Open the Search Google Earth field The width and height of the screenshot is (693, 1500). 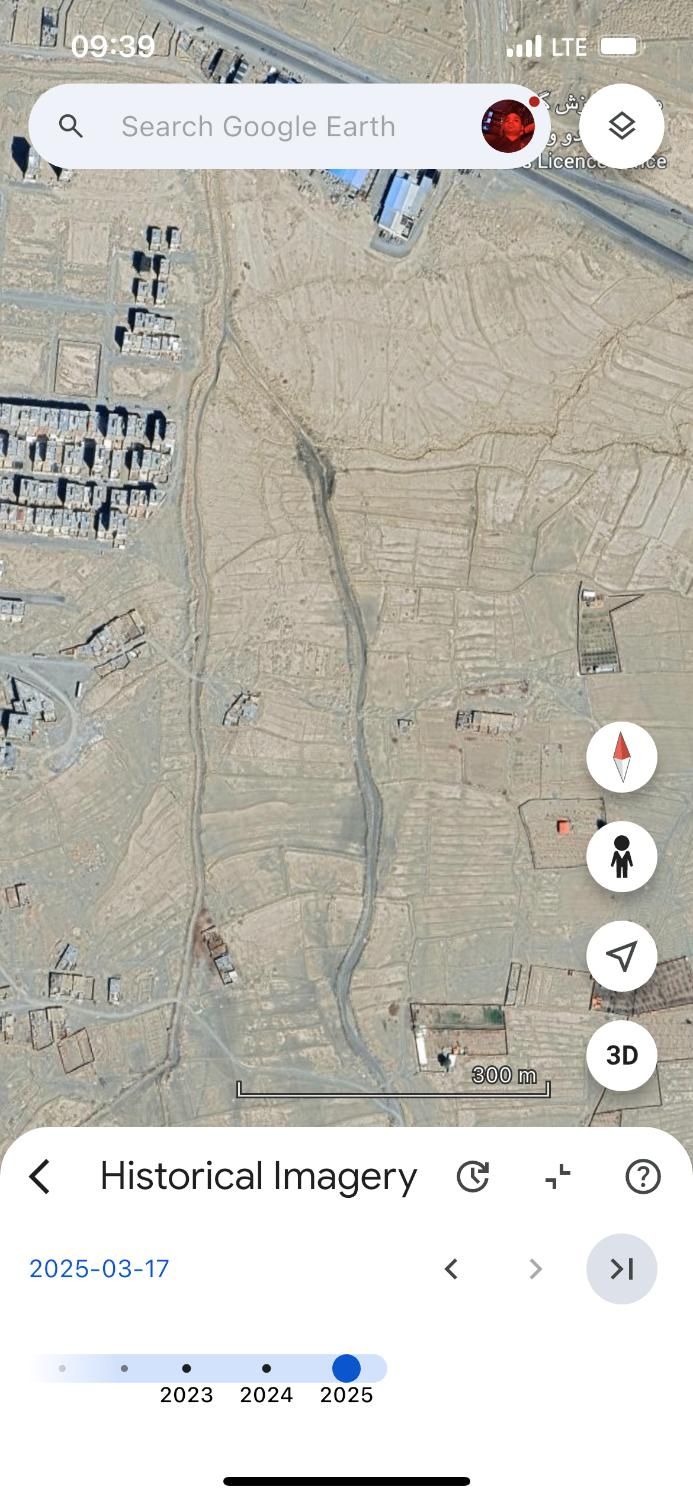(258, 127)
